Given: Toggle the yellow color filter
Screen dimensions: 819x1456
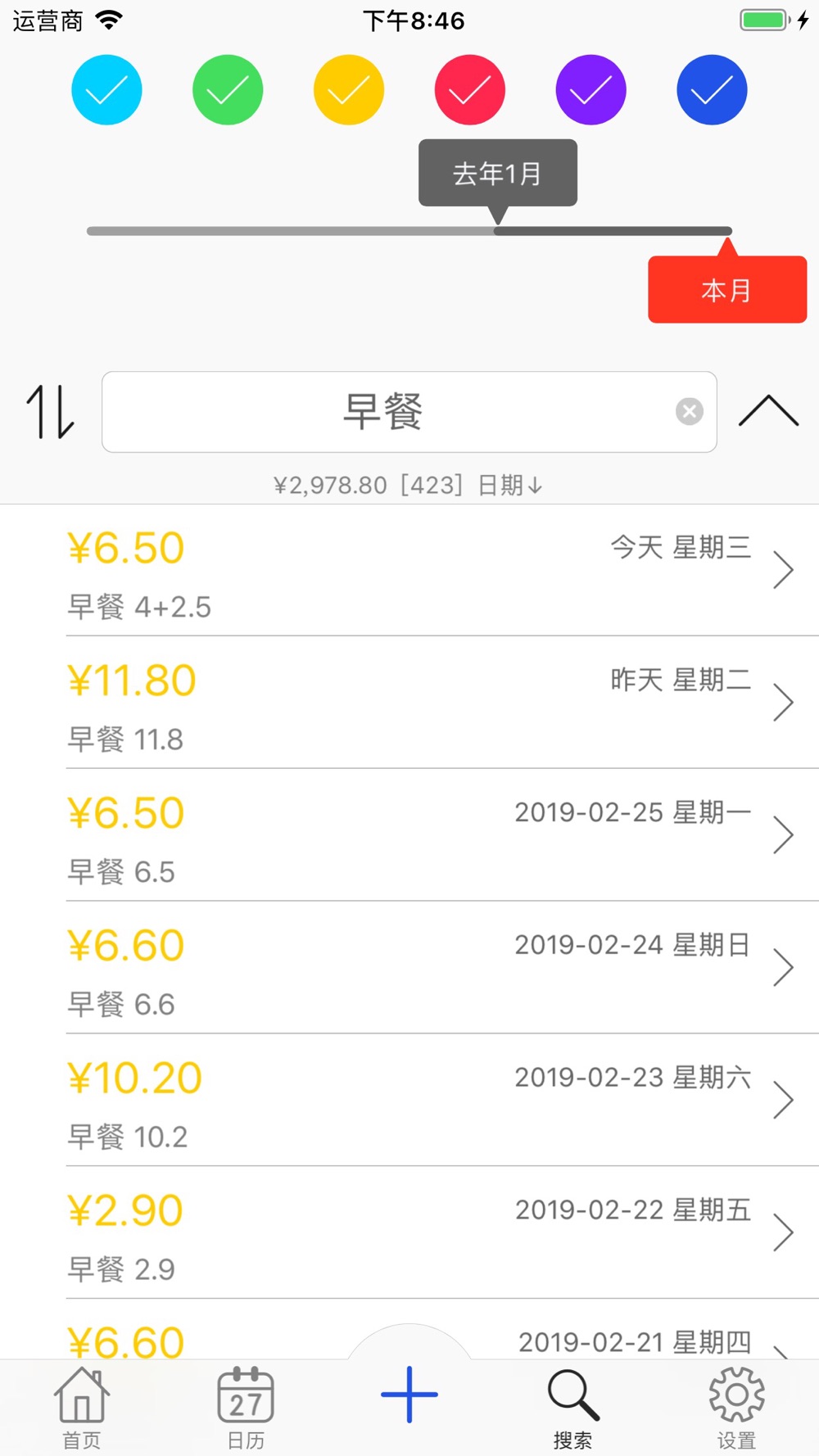Looking at the screenshot, I should point(349,90).
